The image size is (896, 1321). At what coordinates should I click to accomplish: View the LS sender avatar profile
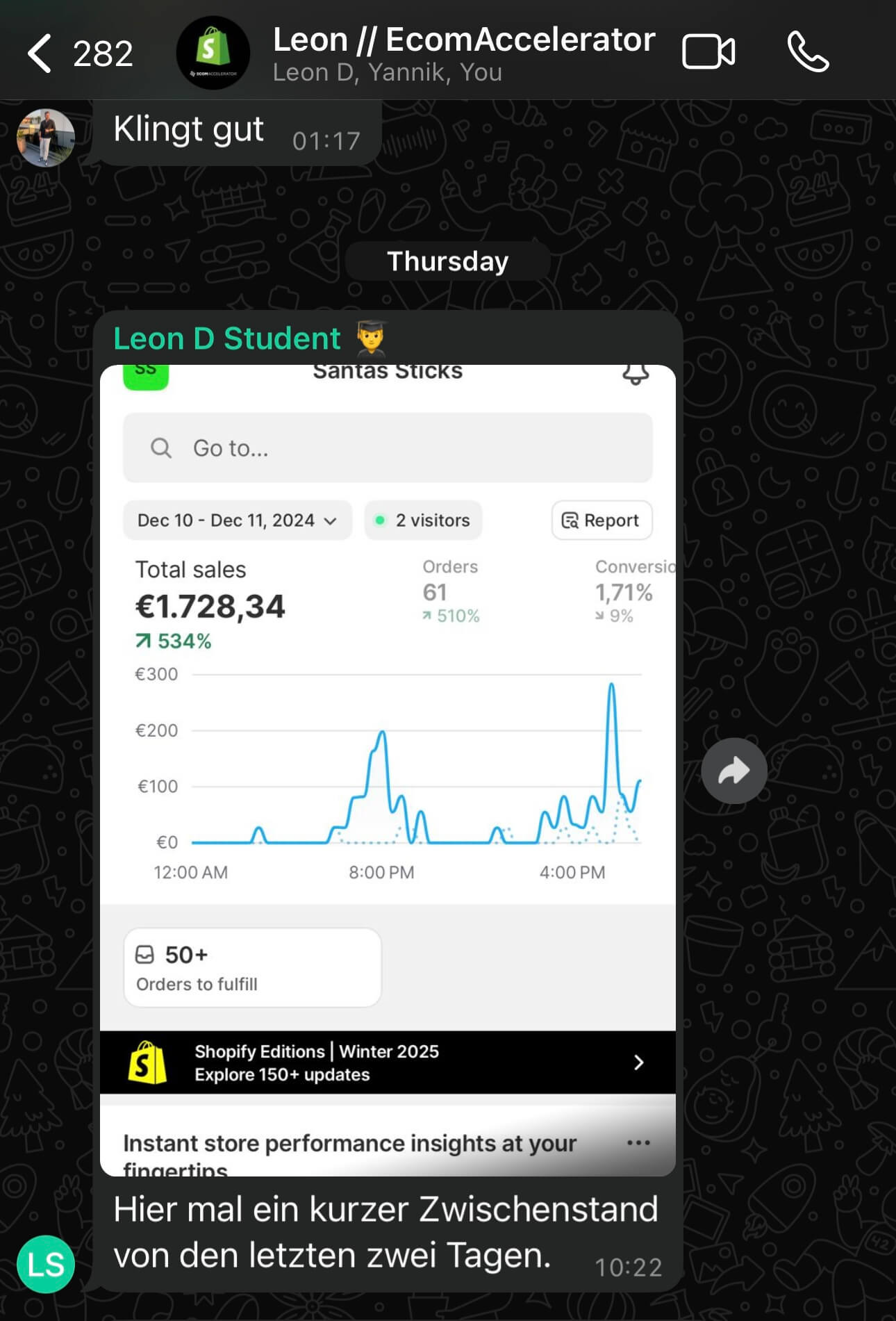tap(46, 1264)
